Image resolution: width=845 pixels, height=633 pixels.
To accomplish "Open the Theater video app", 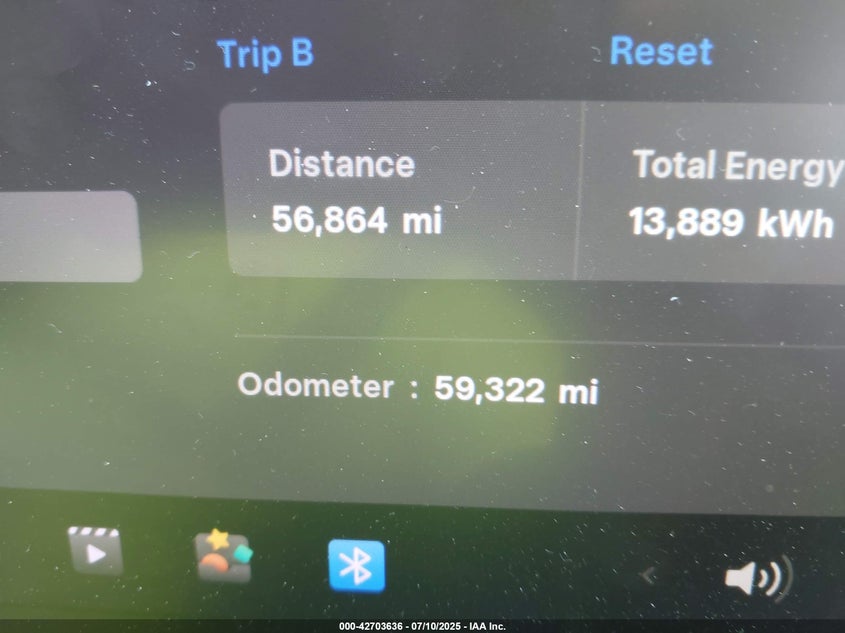I will tap(95, 551).
